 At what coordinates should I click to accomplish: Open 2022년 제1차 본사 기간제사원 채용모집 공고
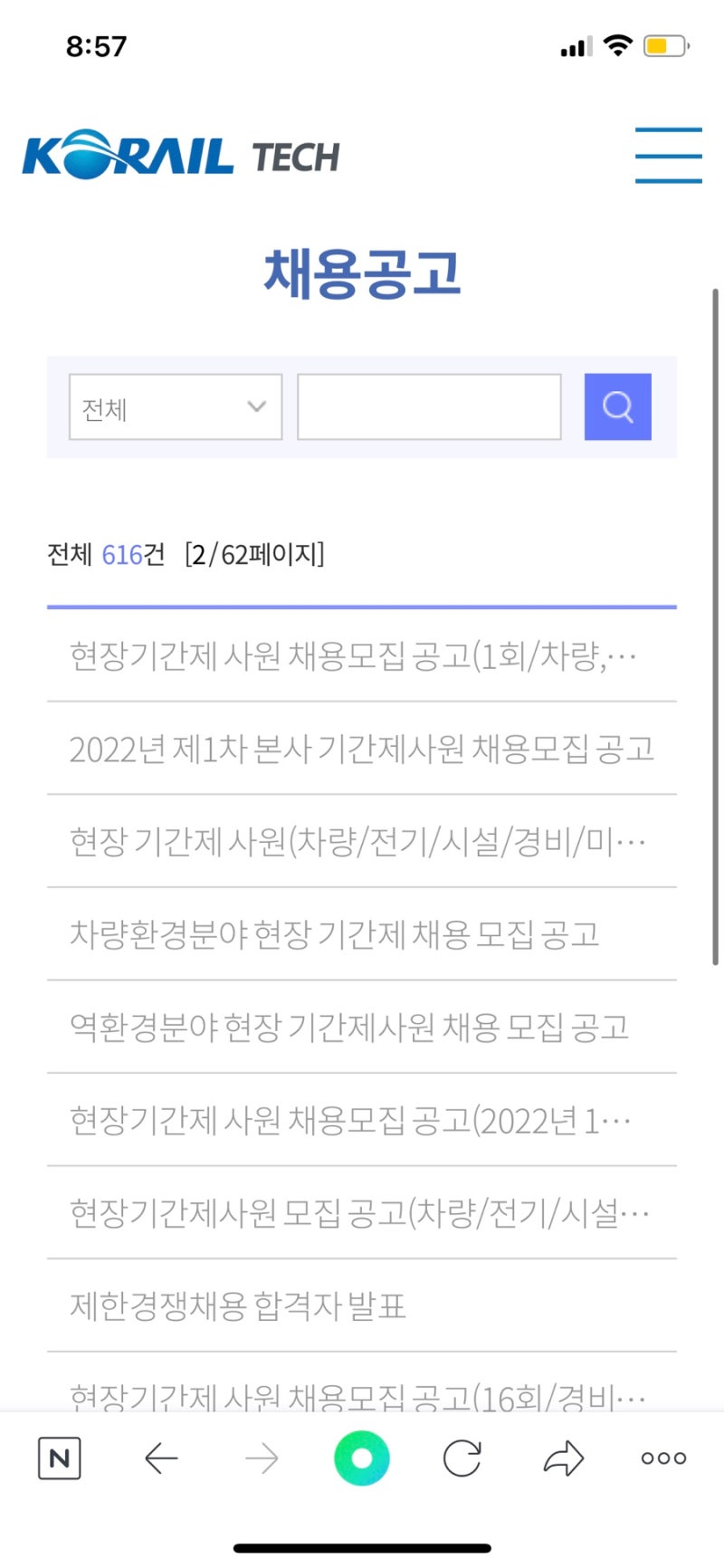[x=361, y=749]
